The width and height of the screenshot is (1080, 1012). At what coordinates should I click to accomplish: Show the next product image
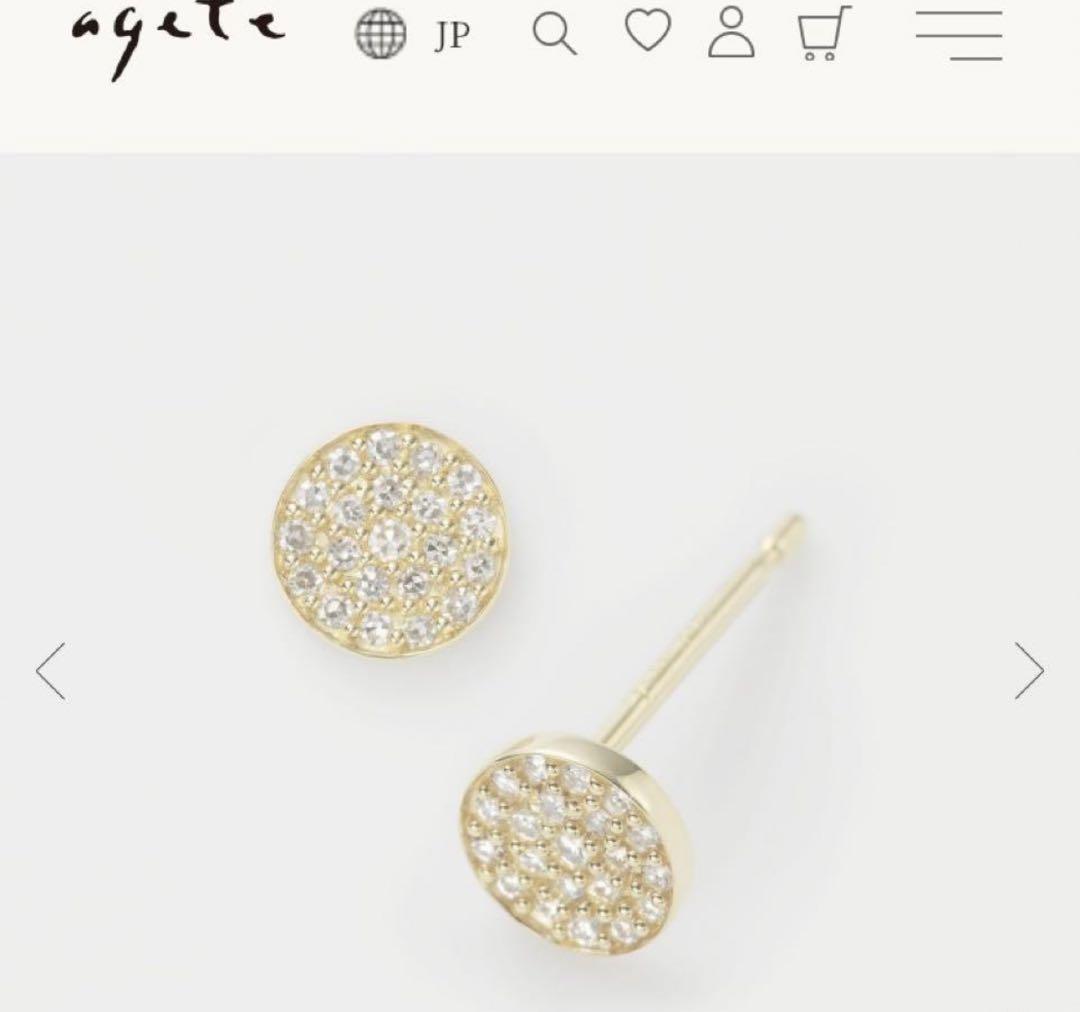click(1029, 671)
